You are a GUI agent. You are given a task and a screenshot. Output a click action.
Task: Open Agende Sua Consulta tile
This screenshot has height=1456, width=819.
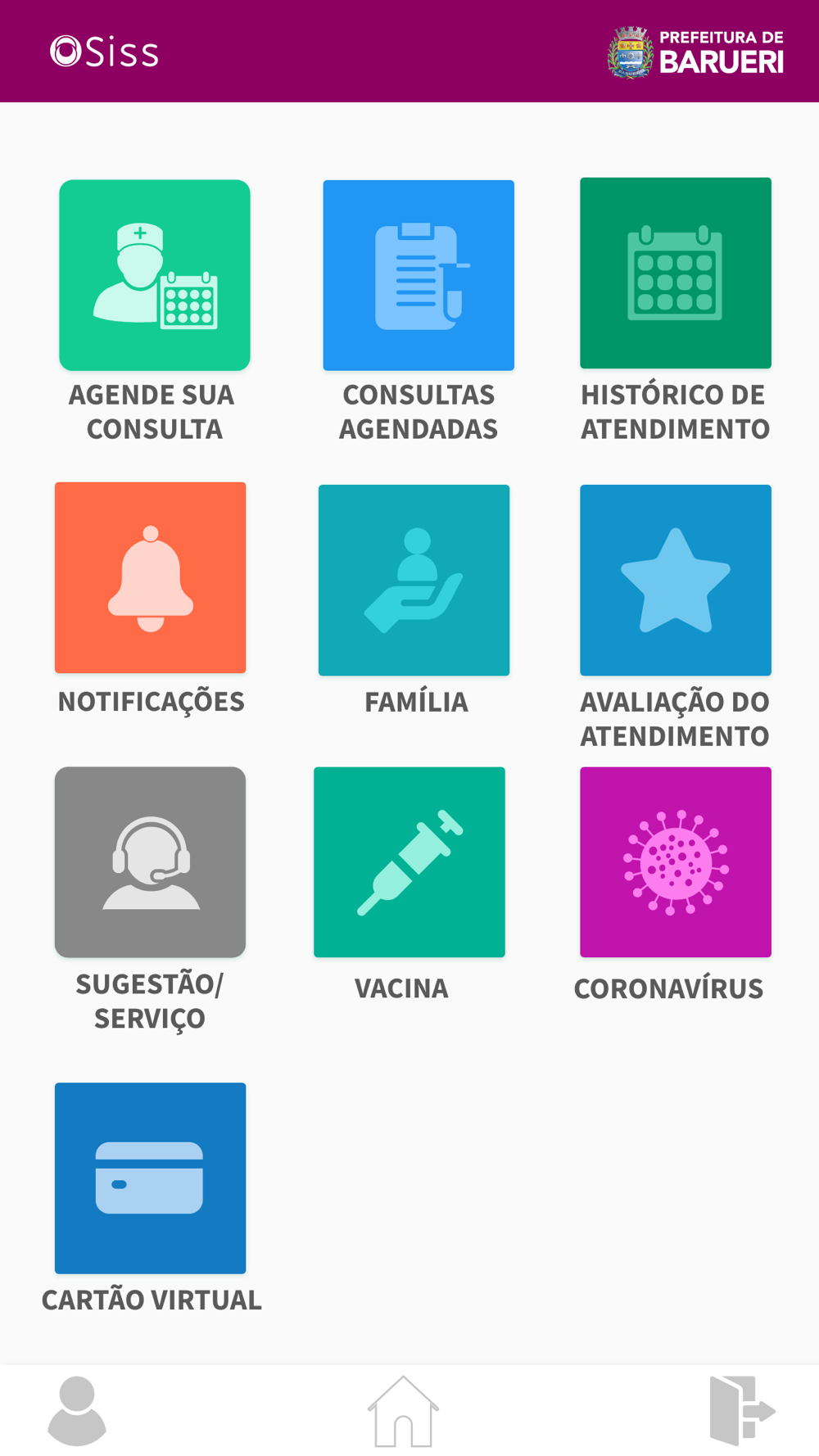155,275
